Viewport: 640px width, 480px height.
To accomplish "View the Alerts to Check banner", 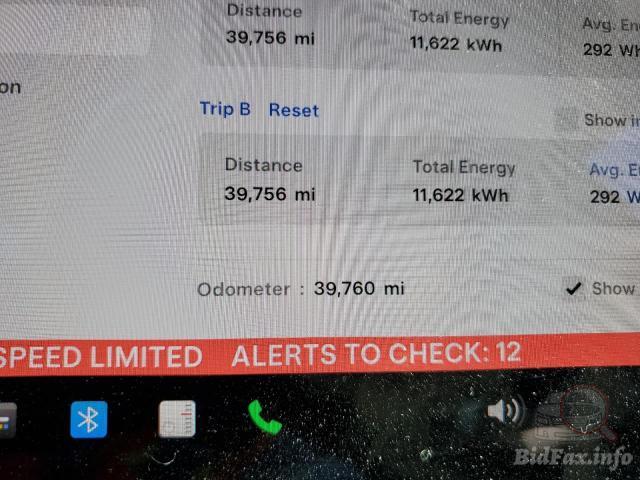I will [x=376, y=354].
